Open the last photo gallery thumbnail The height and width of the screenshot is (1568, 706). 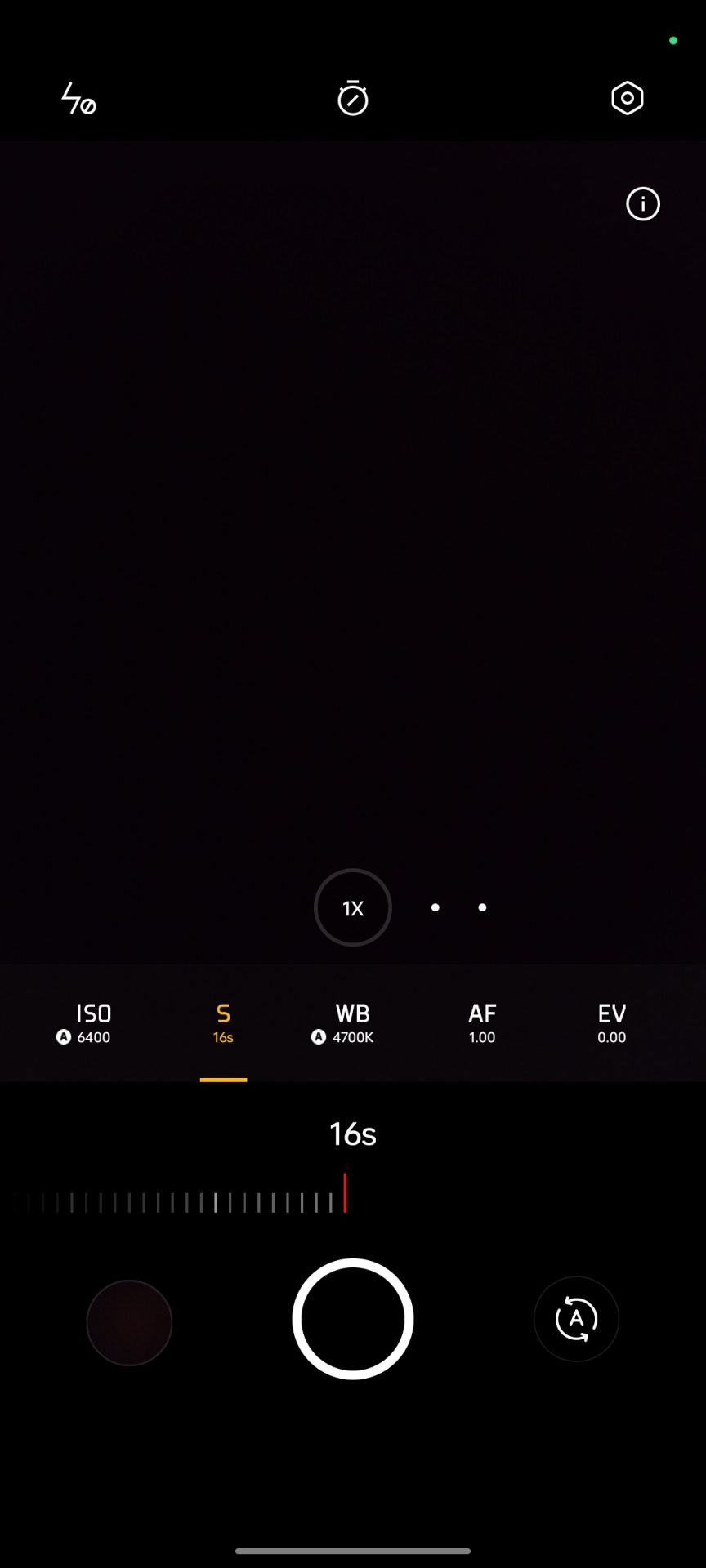(129, 1322)
